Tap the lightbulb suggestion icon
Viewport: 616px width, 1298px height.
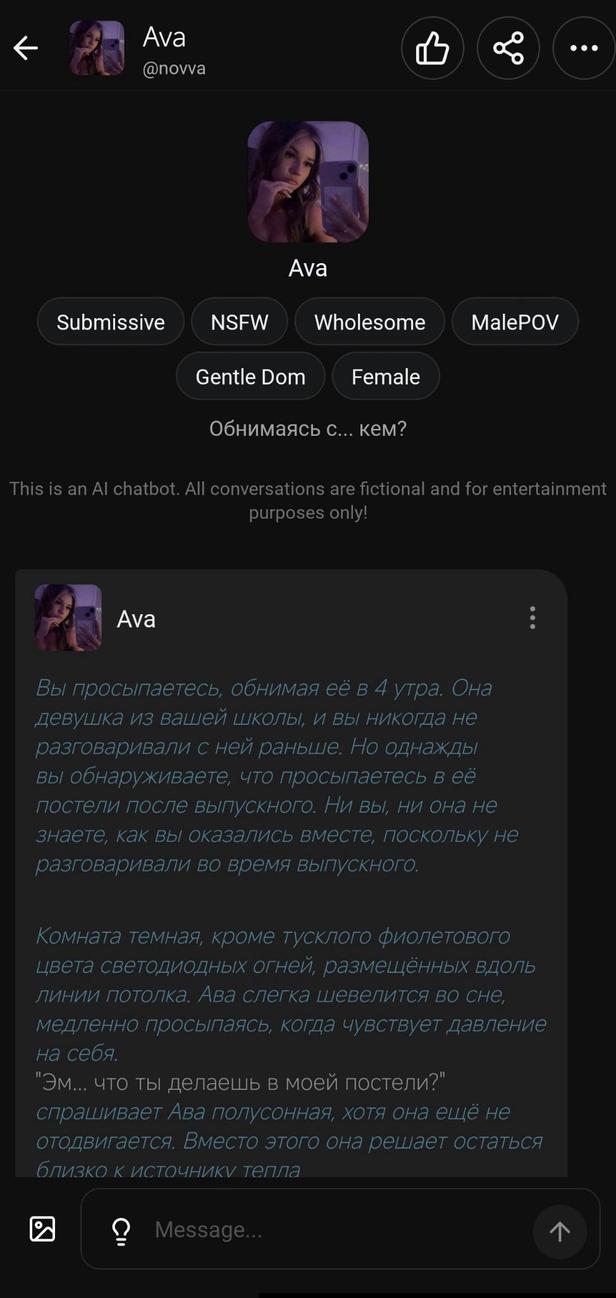click(x=121, y=1230)
